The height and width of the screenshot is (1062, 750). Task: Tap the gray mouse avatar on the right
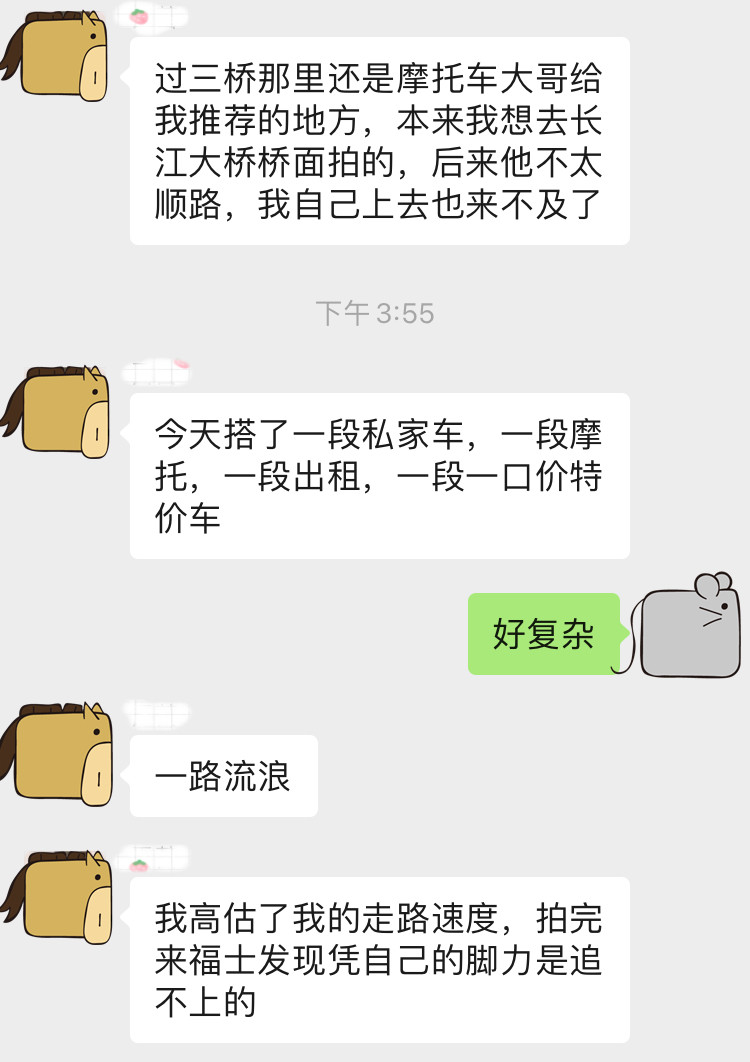click(x=688, y=630)
